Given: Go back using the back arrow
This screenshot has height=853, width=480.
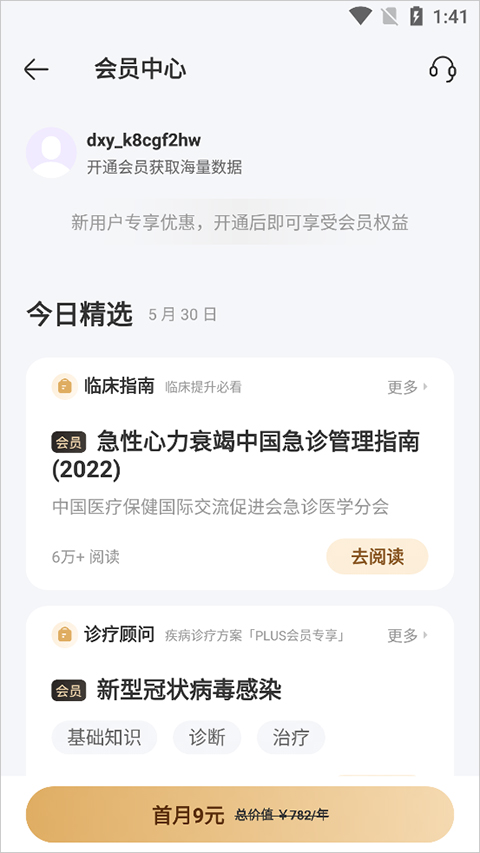Looking at the screenshot, I should point(36,70).
